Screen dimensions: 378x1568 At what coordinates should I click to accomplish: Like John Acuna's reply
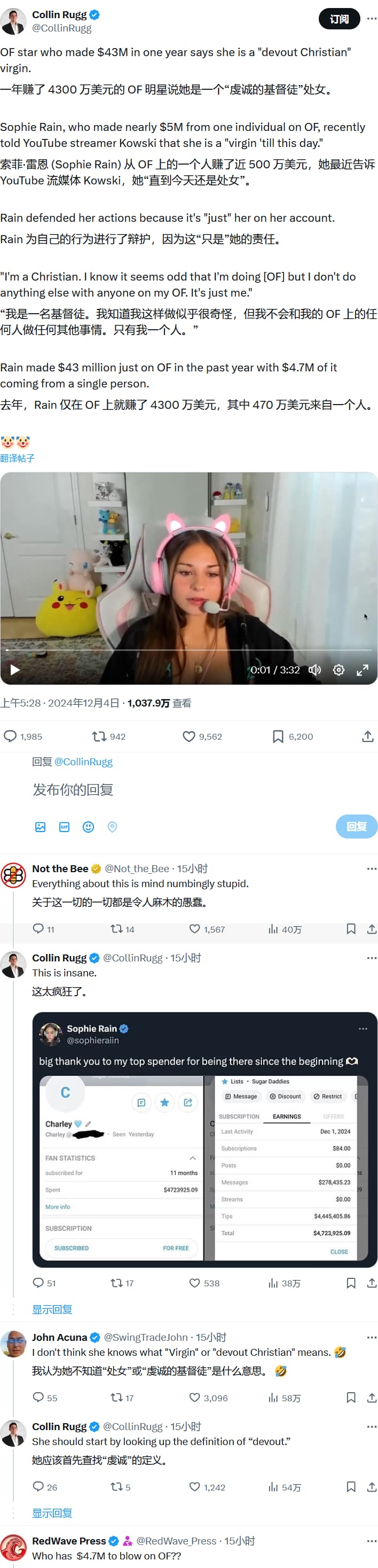click(x=208, y=1398)
